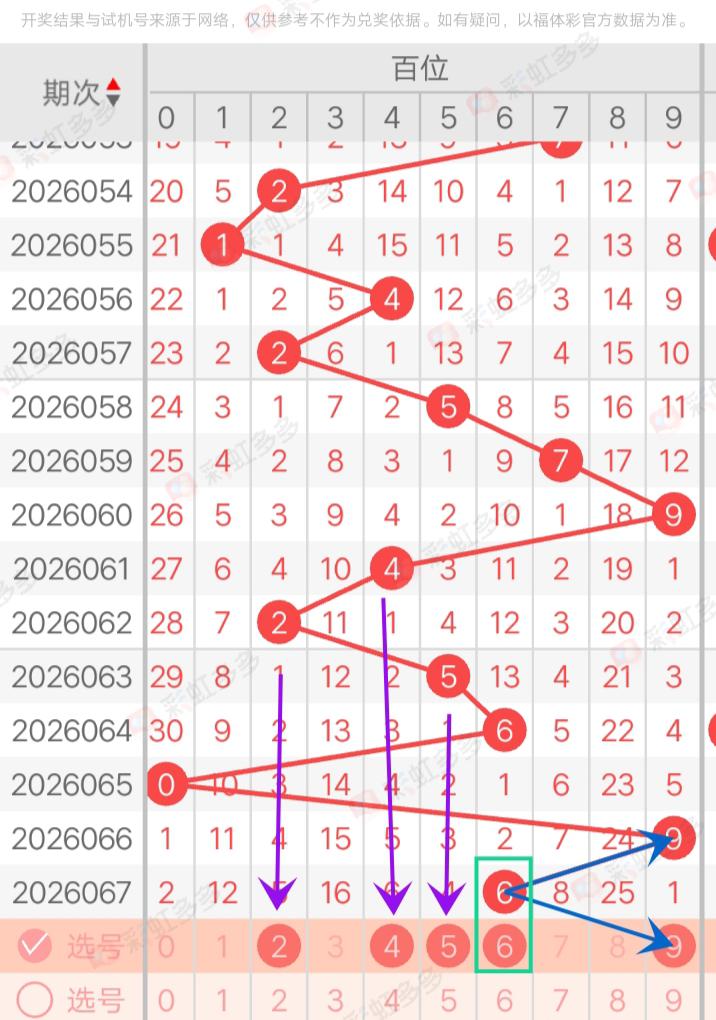The width and height of the screenshot is (716, 1020).
Task: Pick number 8 in the unticked 选号 row
Action: [618, 999]
